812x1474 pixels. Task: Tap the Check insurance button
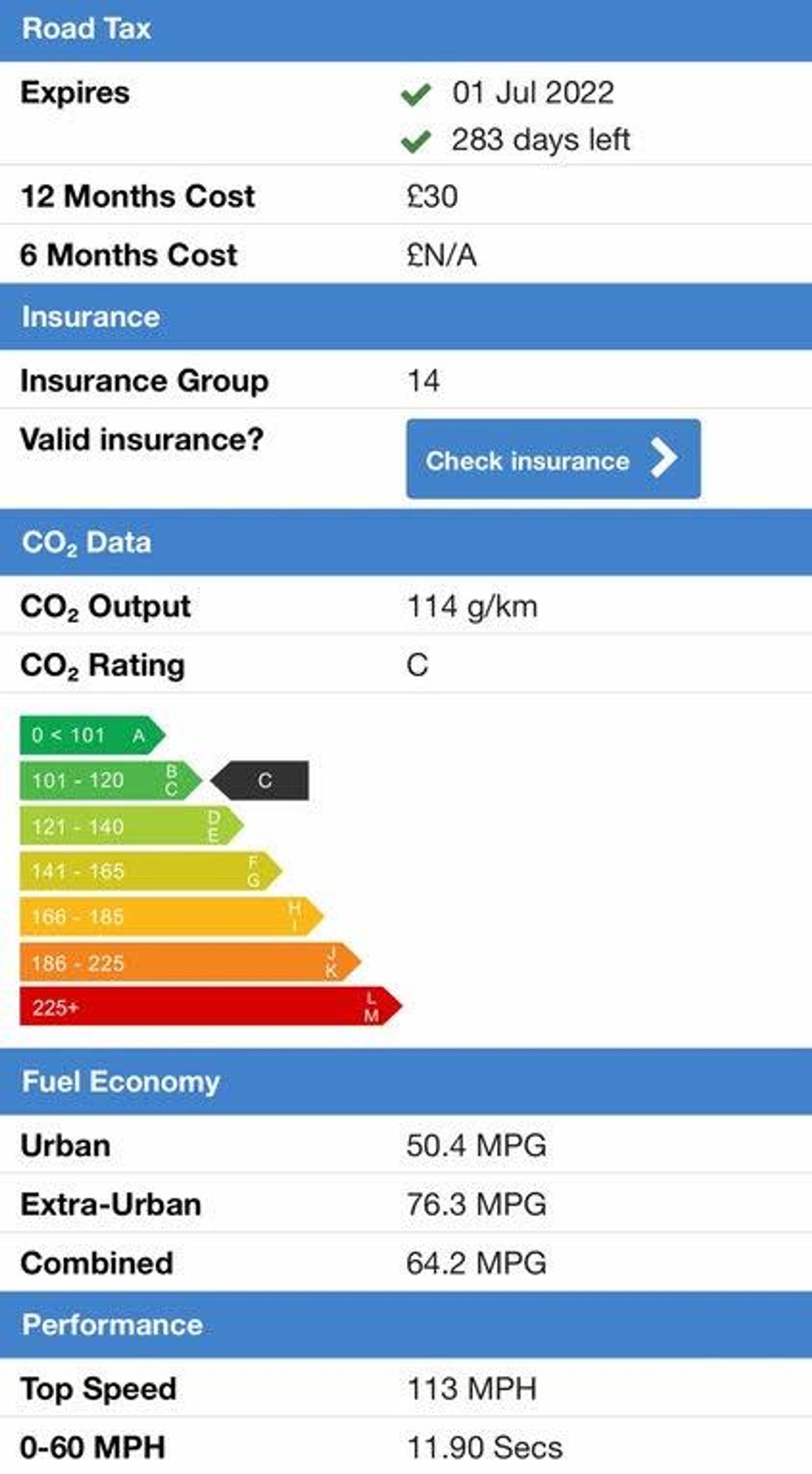click(553, 459)
